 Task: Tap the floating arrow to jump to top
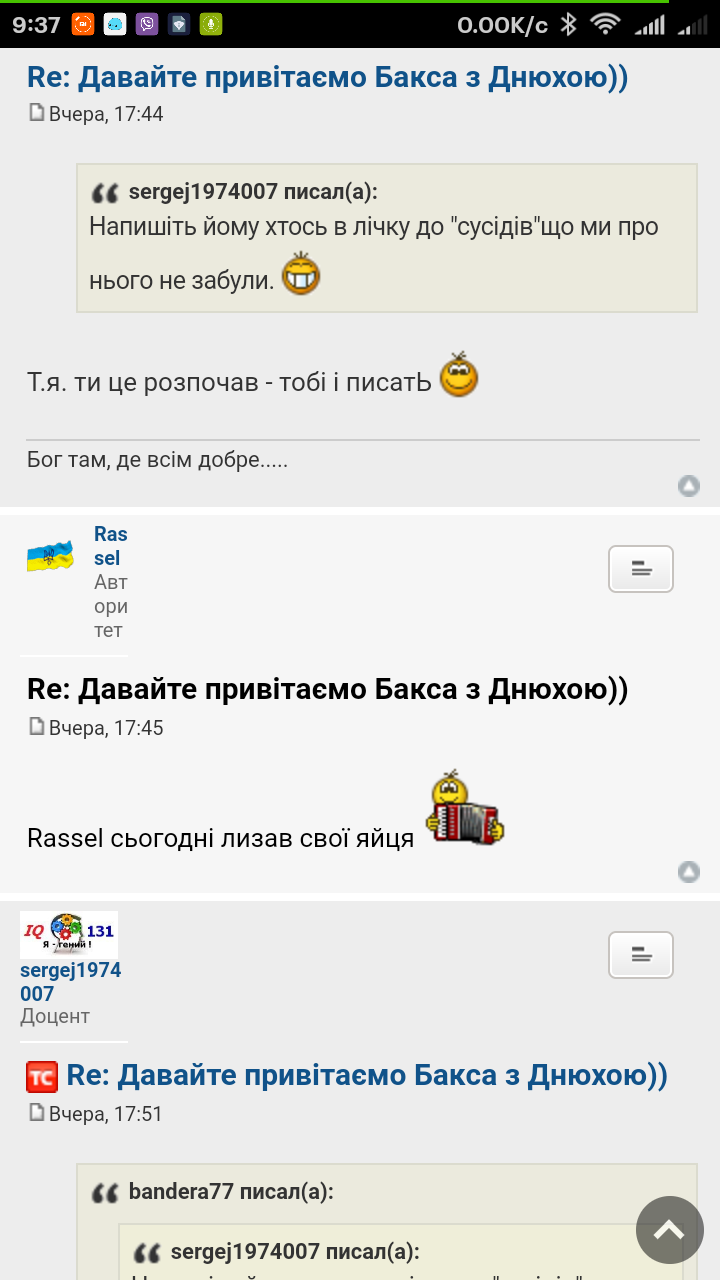pyautogui.click(x=669, y=1230)
